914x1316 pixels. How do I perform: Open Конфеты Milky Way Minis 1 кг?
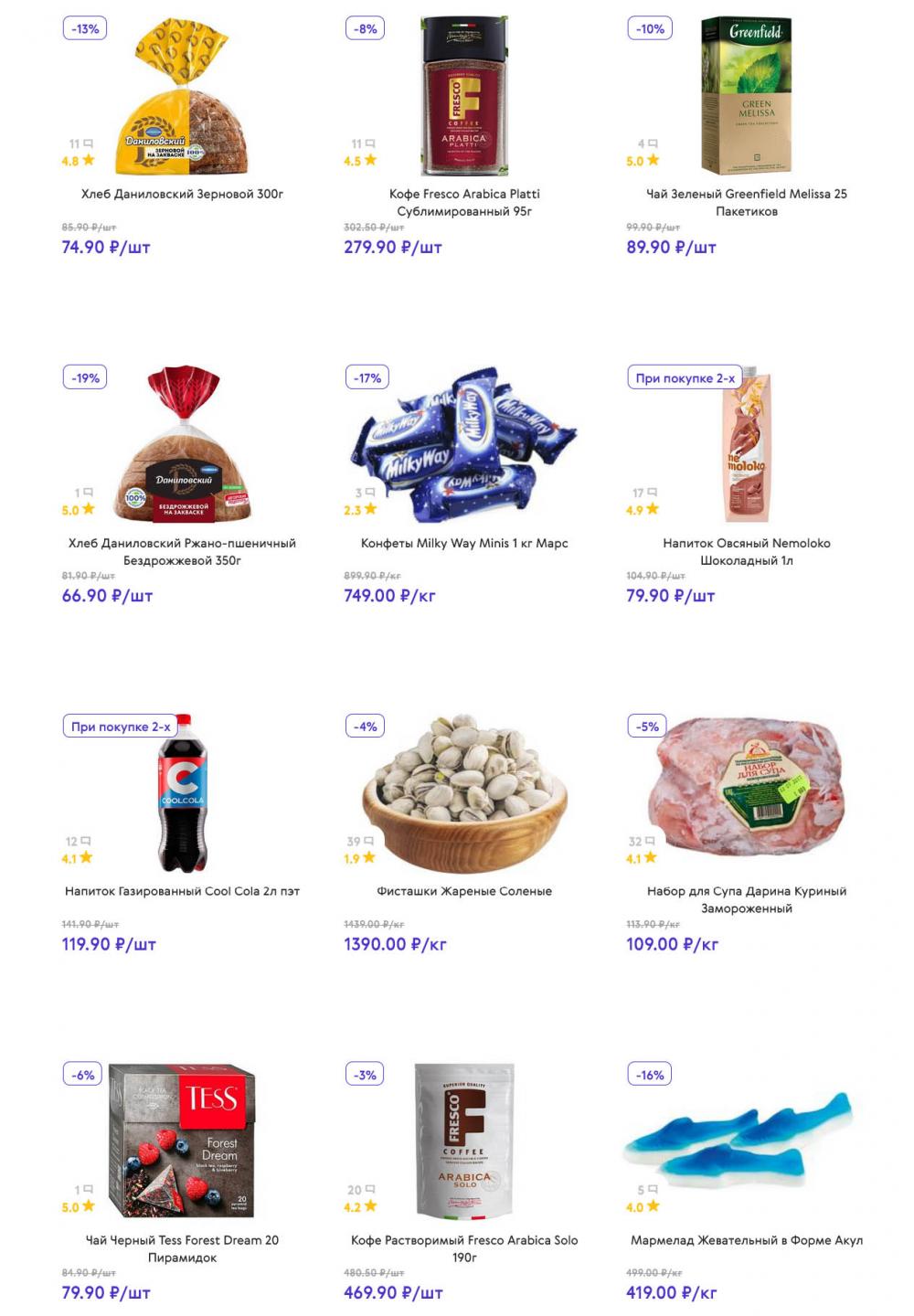click(x=464, y=543)
